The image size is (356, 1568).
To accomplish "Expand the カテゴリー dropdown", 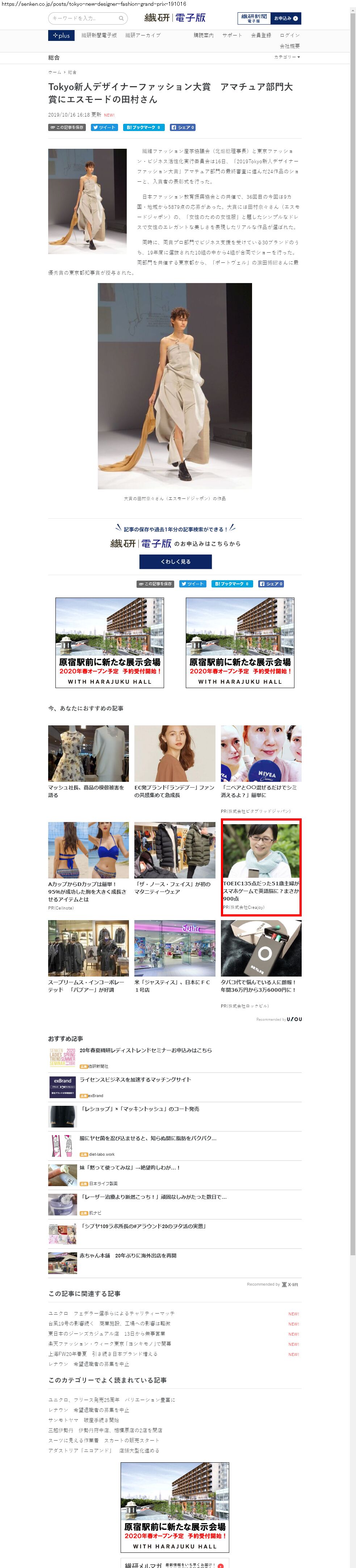I will [x=287, y=57].
